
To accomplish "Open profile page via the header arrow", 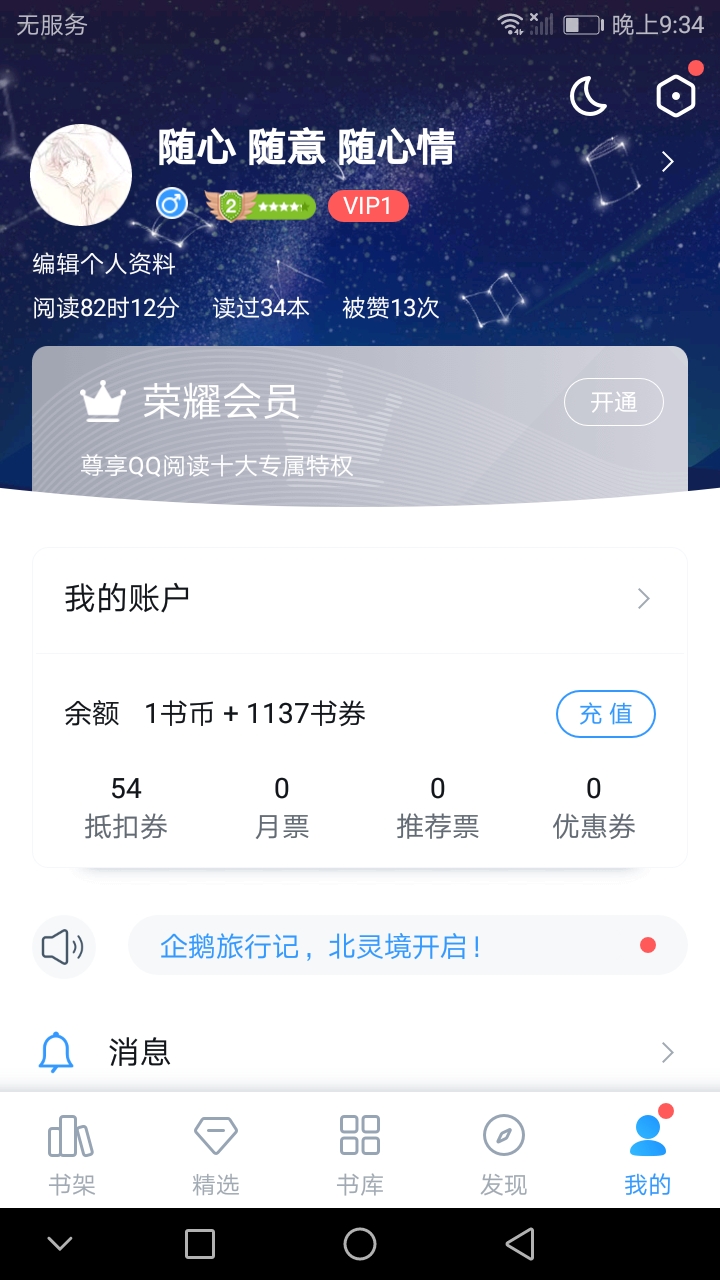I will point(668,162).
